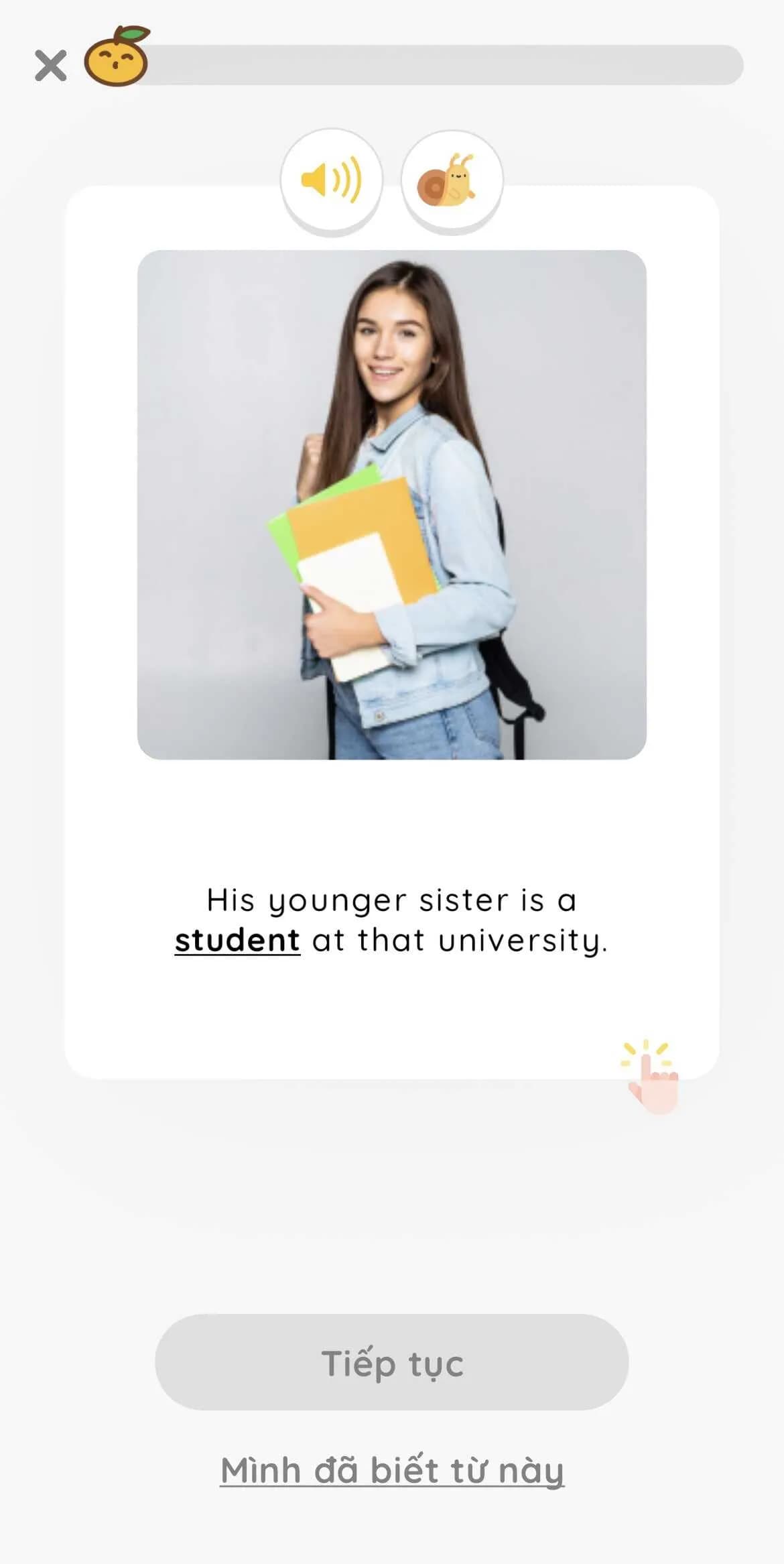Play the sentence audio at normal speed
784x1564 pixels.
point(332,180)
